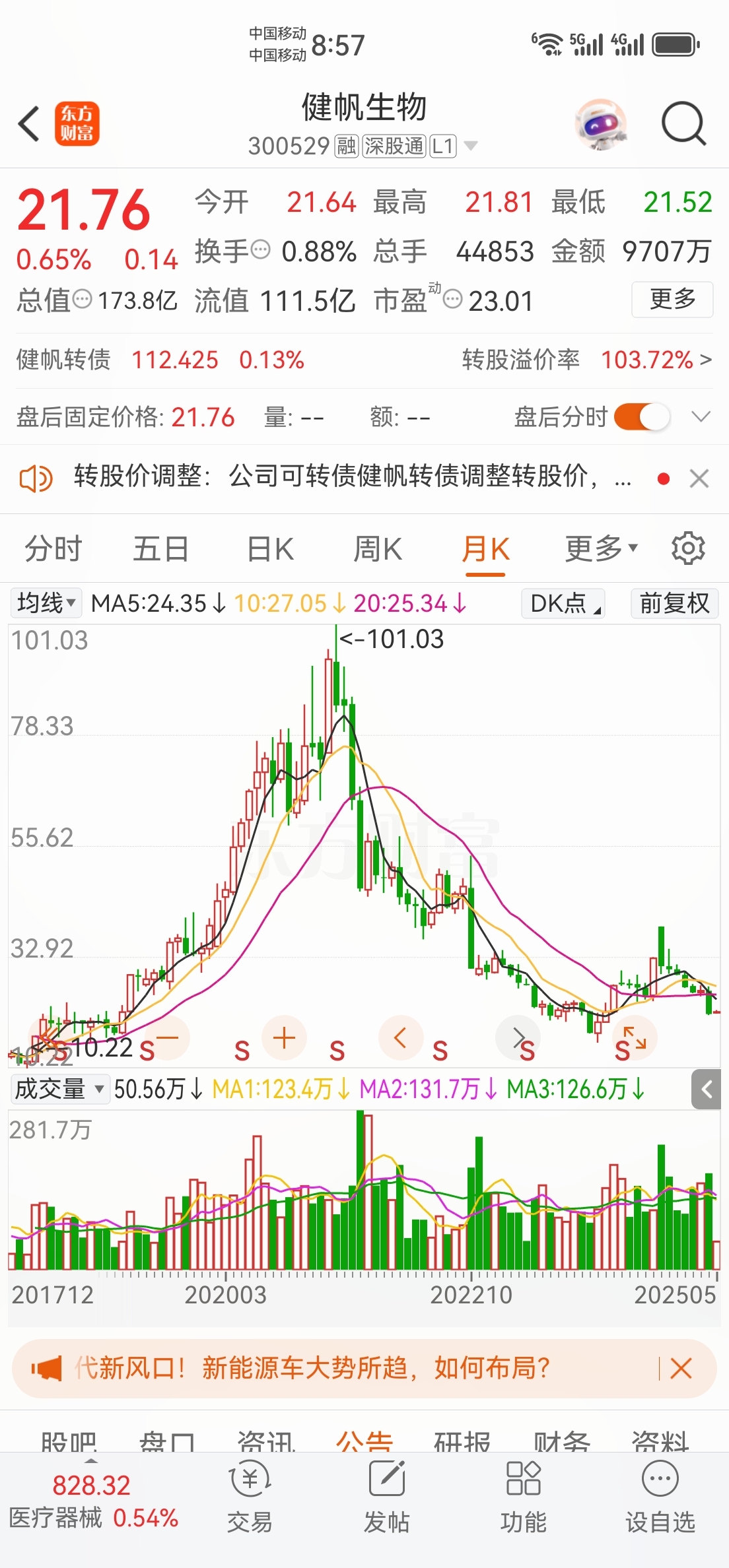
Task: Switch to the 周K tab
Action: pyautogui.click(x=376, y=548)
